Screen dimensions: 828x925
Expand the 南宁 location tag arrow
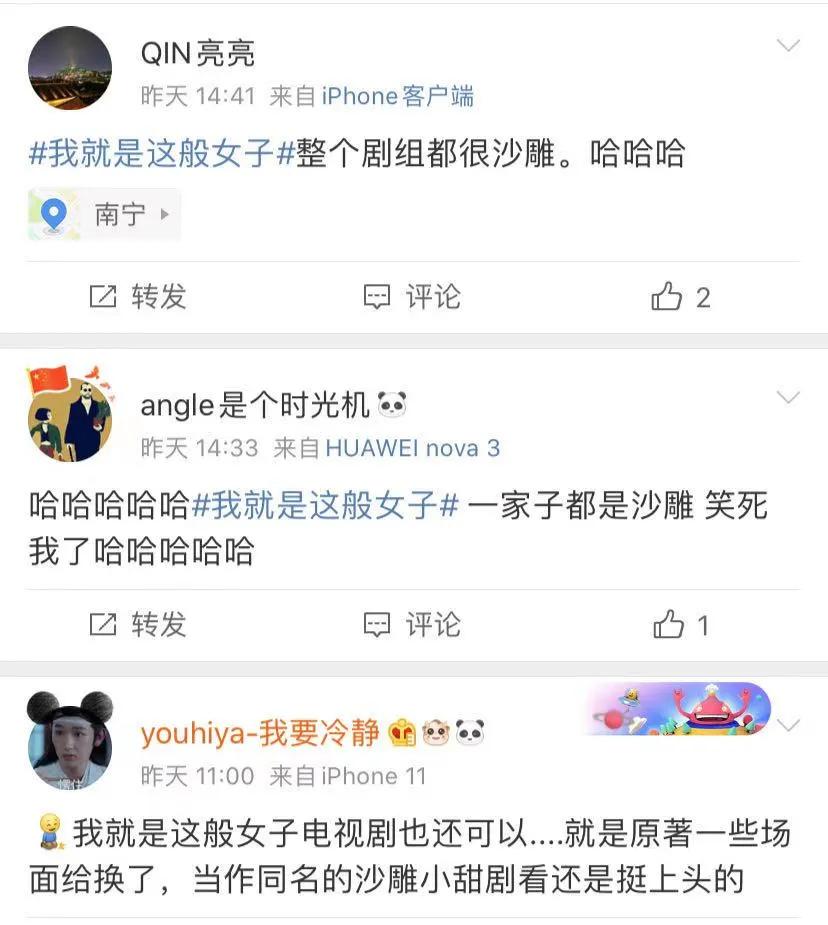coord(166,213)
